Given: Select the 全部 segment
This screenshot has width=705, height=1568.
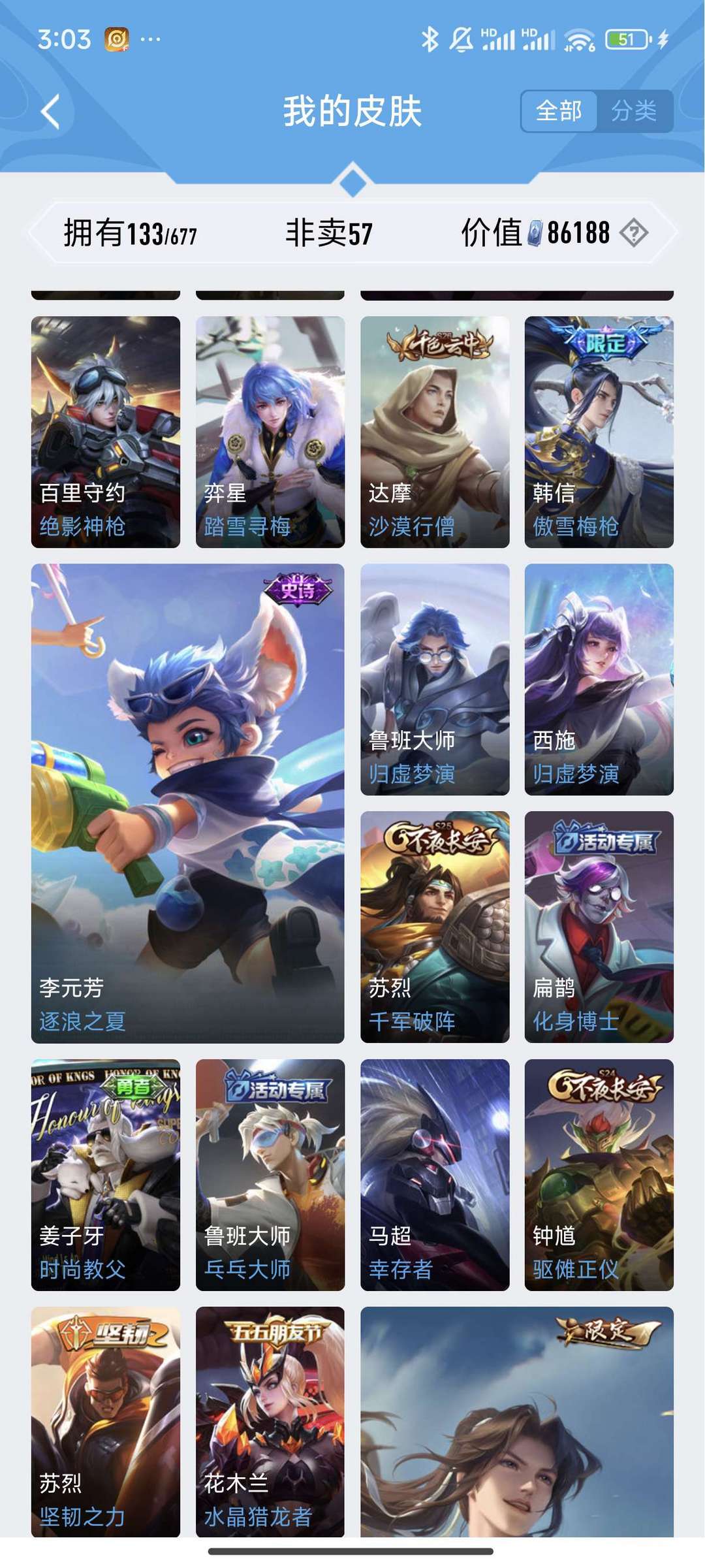Looking at the screenshot, I should coord(559,111).
